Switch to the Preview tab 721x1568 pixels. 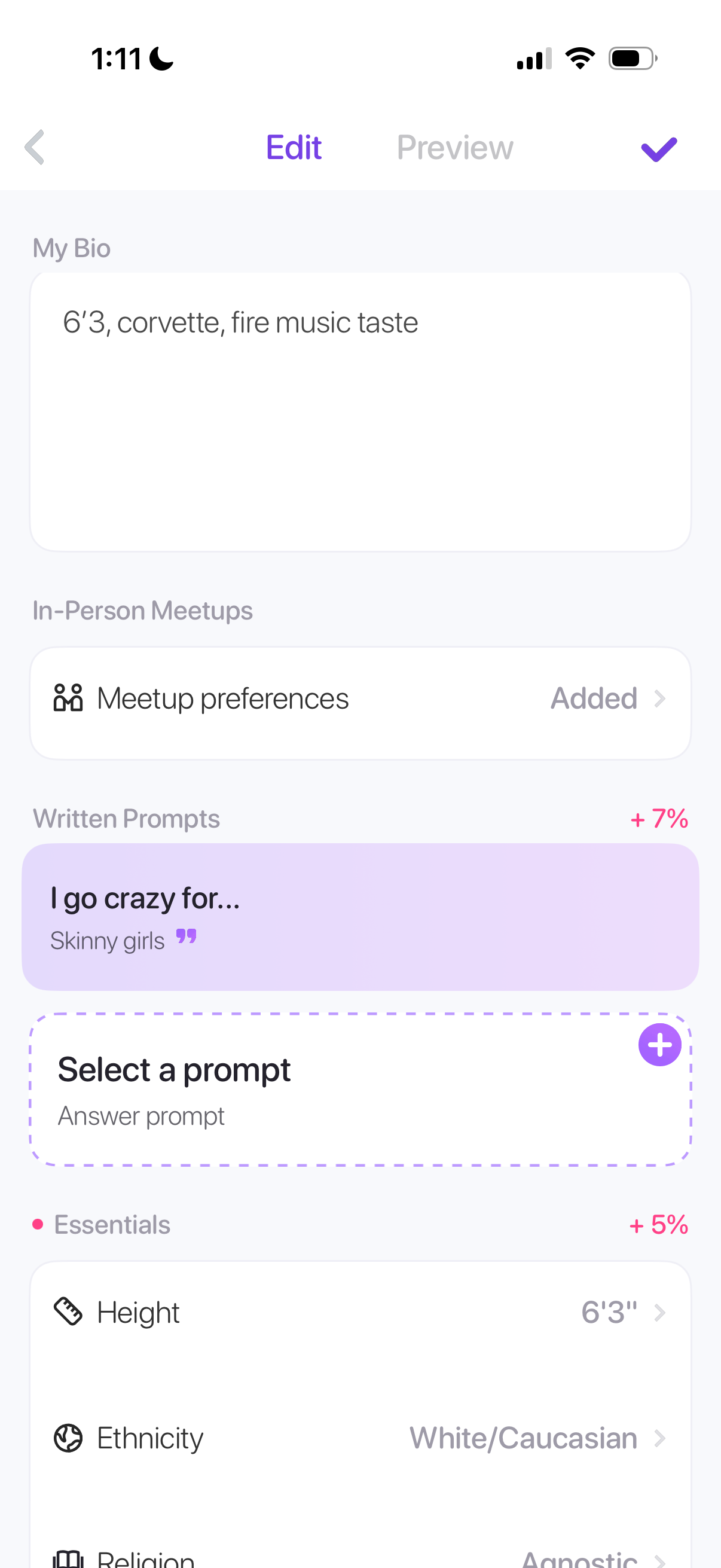coord(454,147)
